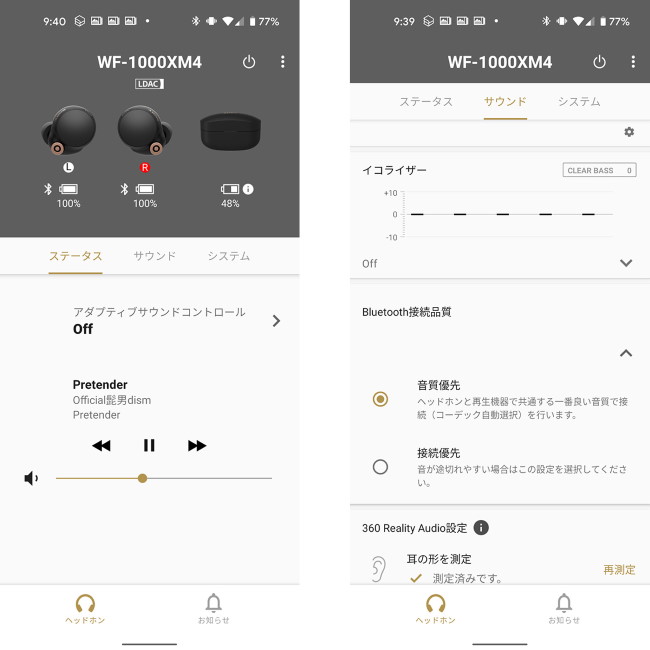The width and height of the screenshot is (650, 650).
Task: Tap the CLEAR BASS value box
Action: point(599,171)
